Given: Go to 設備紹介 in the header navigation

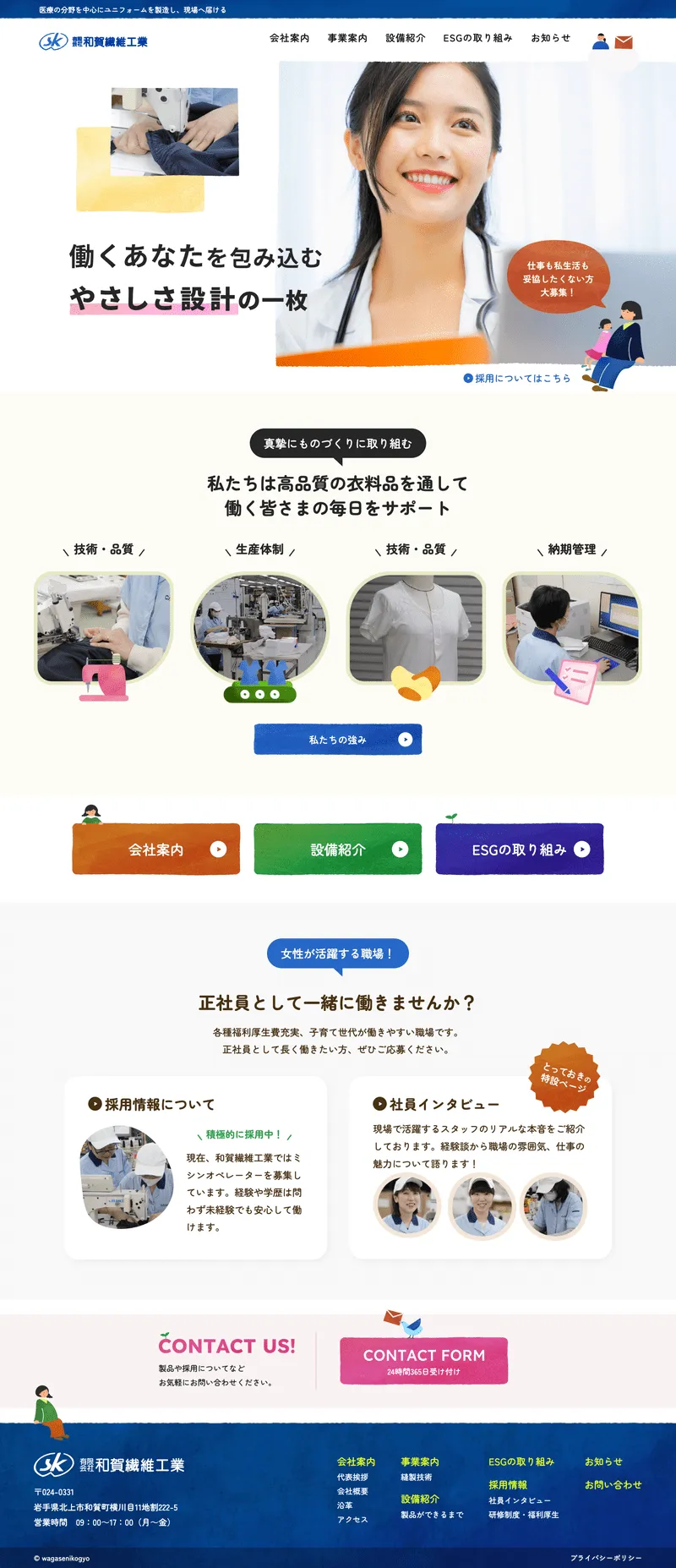Looking at the screenshot, I should pyautogui.click(x=405, y=38).
